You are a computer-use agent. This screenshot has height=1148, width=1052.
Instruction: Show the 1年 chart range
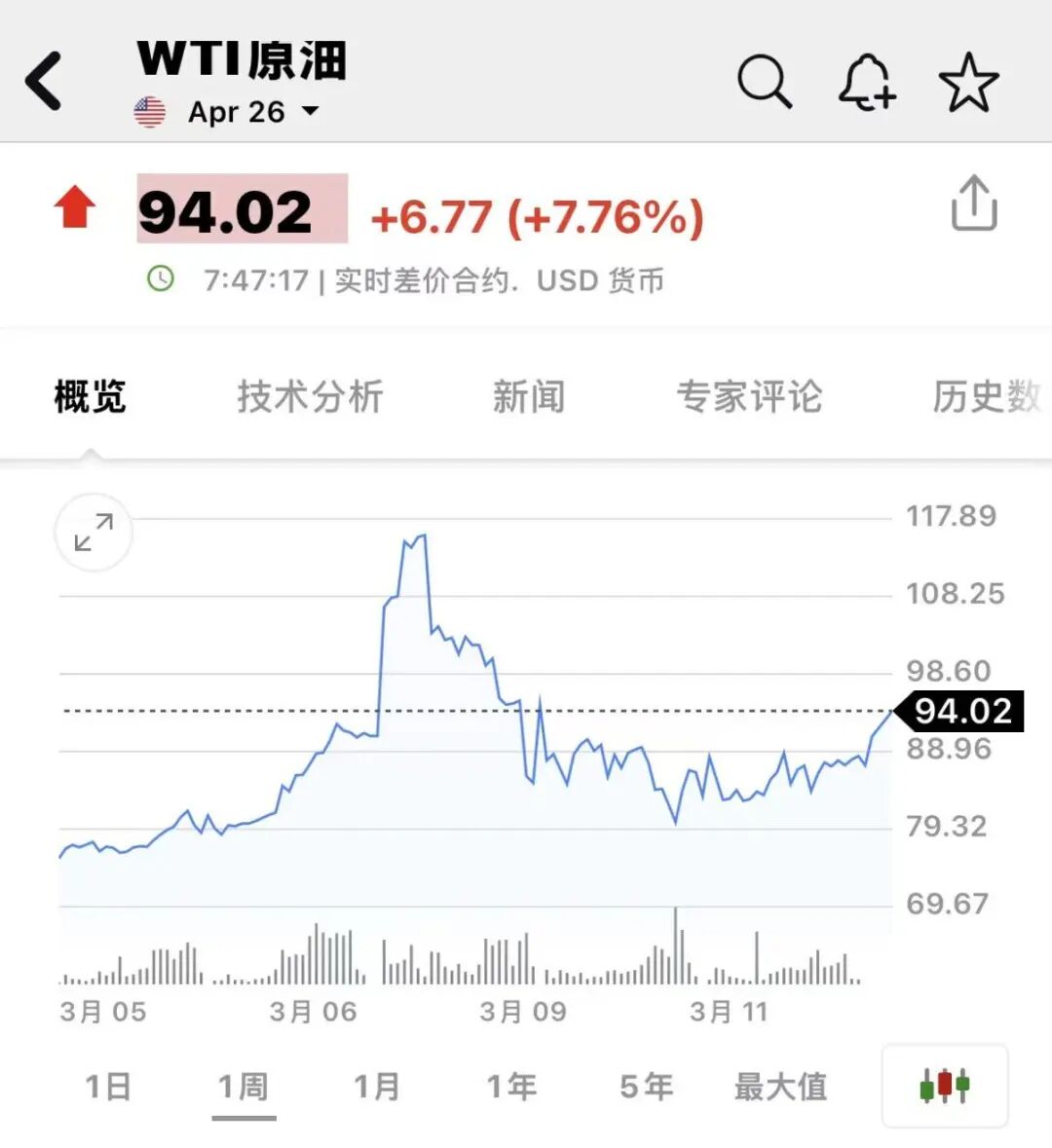tap(512, 1087)
